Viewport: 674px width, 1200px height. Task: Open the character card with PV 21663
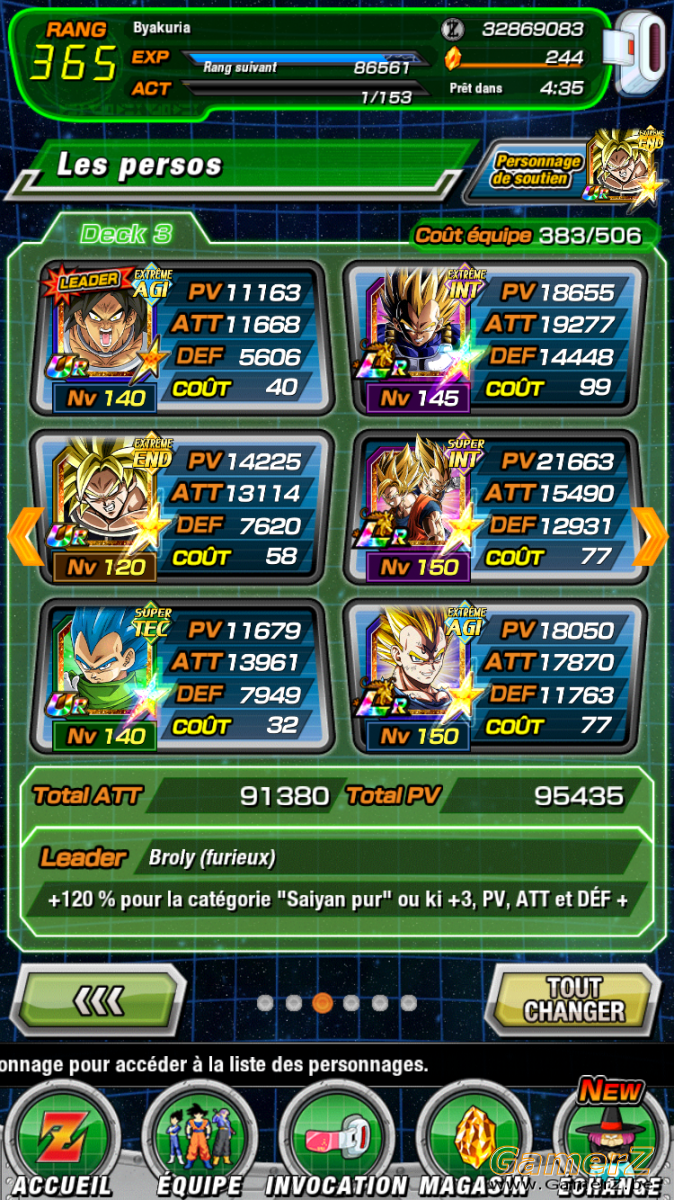(492, 507)
